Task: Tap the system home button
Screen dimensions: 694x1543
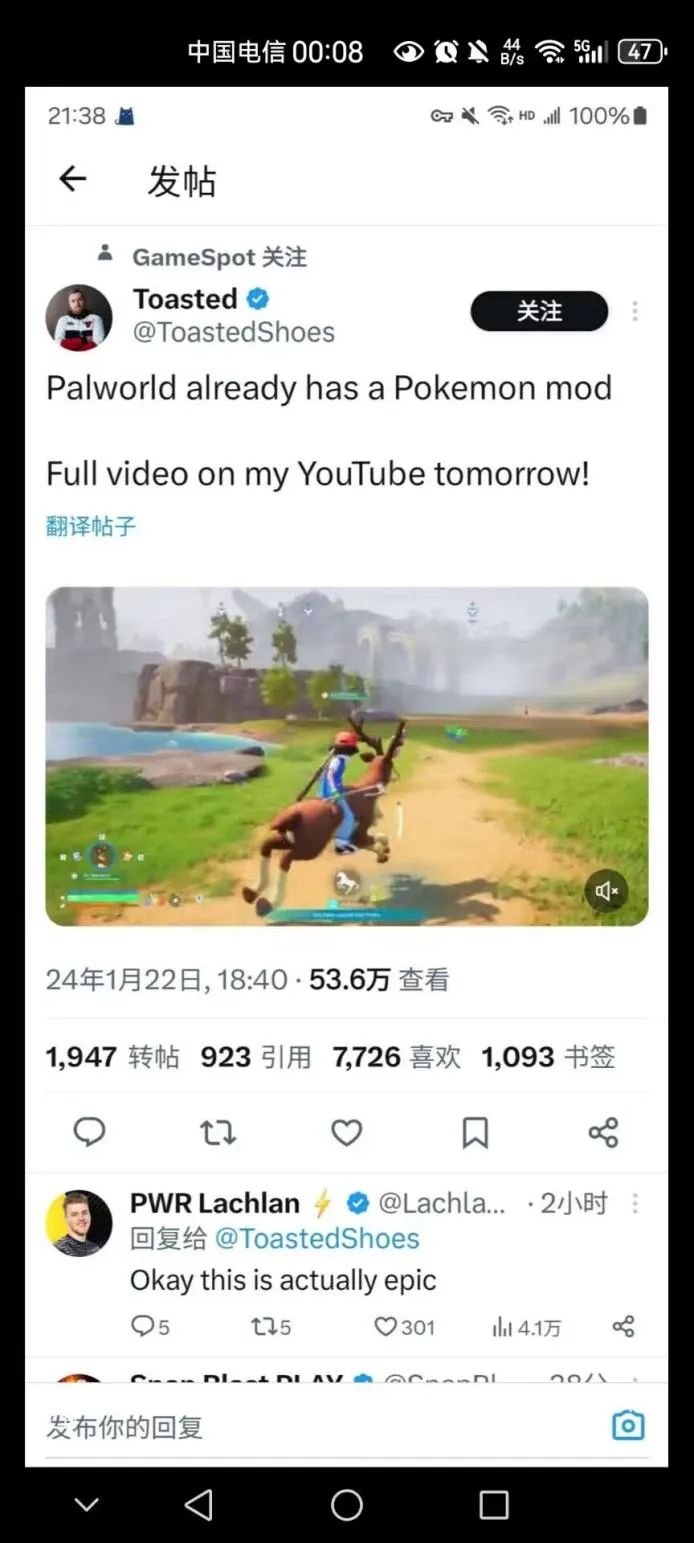Action: pos(347,1504)
